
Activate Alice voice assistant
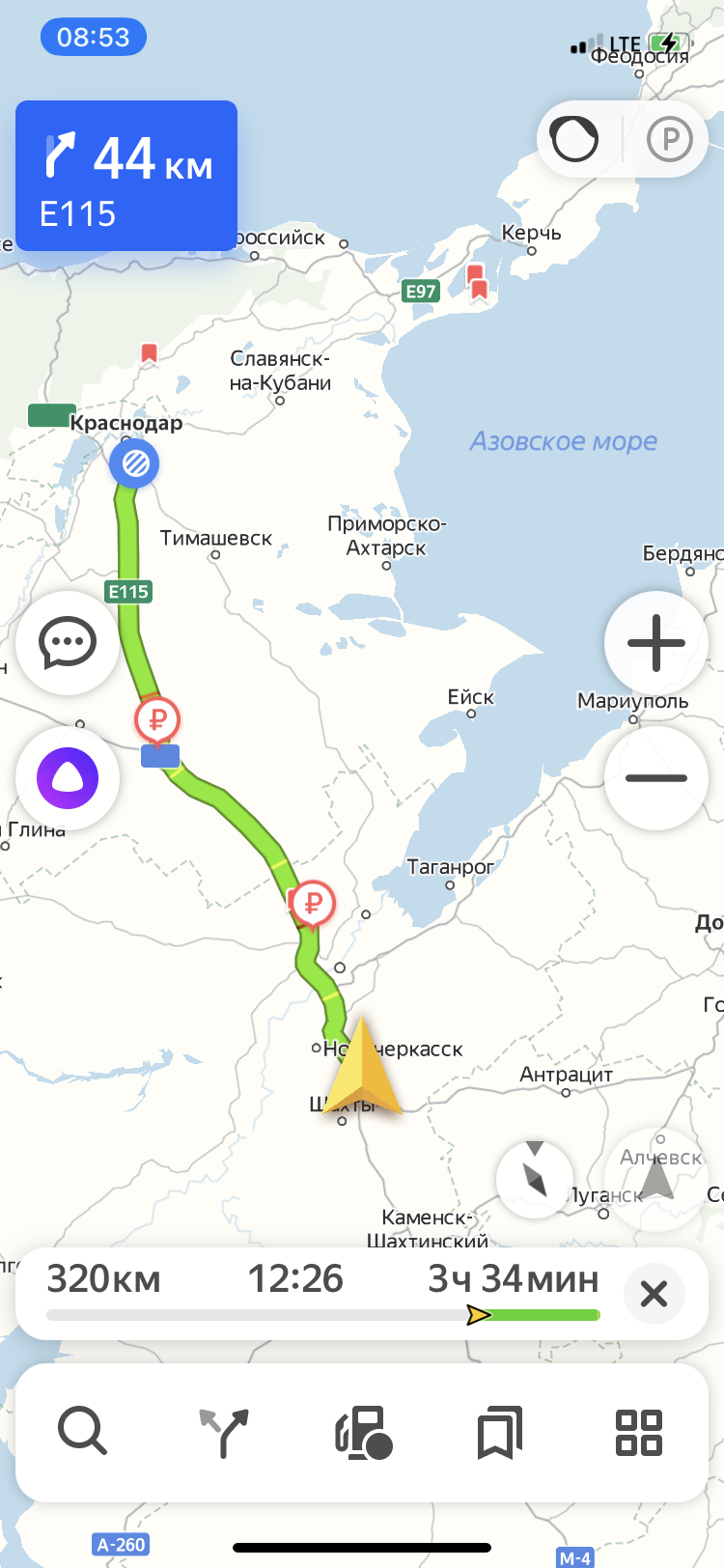click(68, 778)
